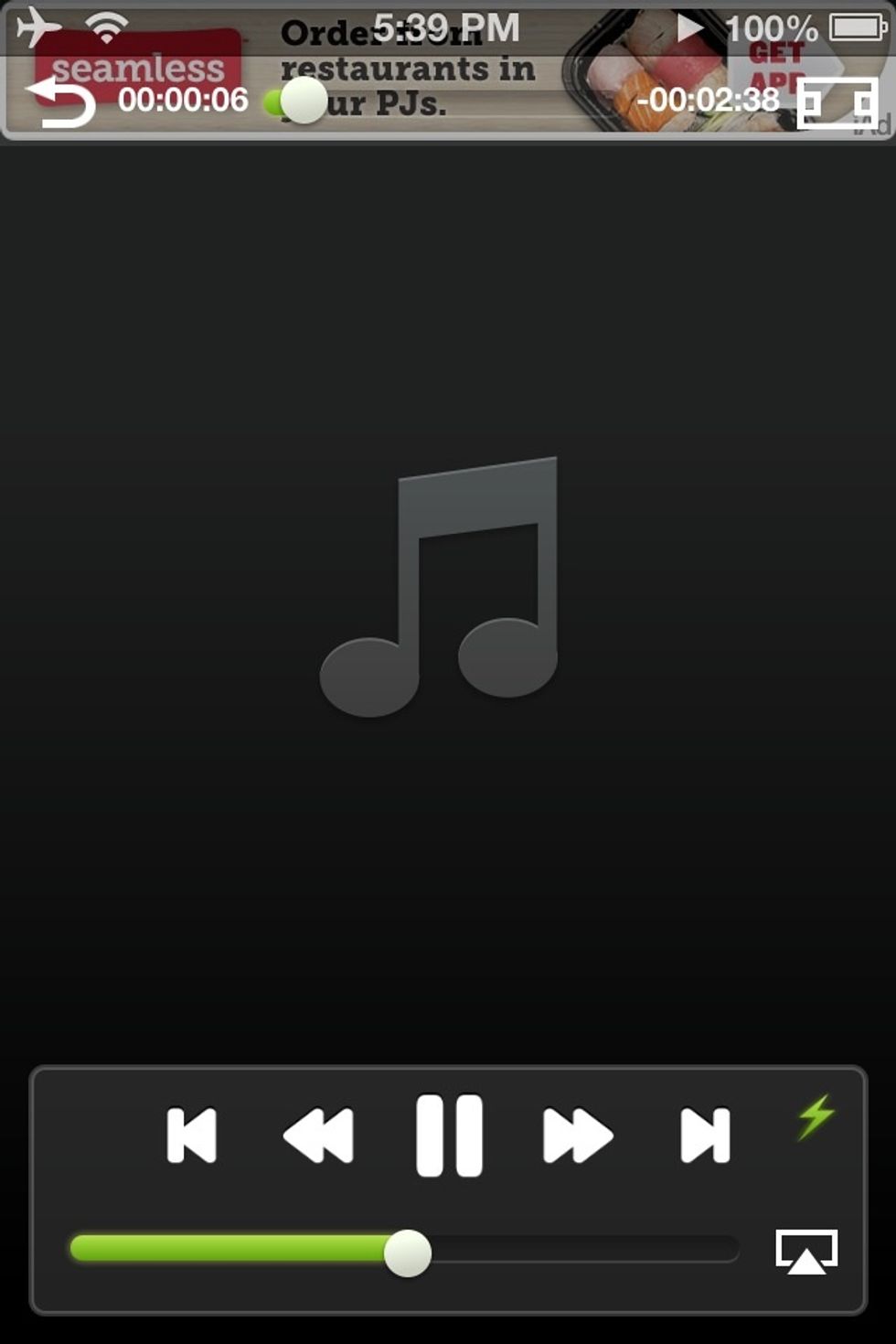This screenshot has height=1344, width=896.
Task: Pause the playback
Action: tap(449, 1136)
